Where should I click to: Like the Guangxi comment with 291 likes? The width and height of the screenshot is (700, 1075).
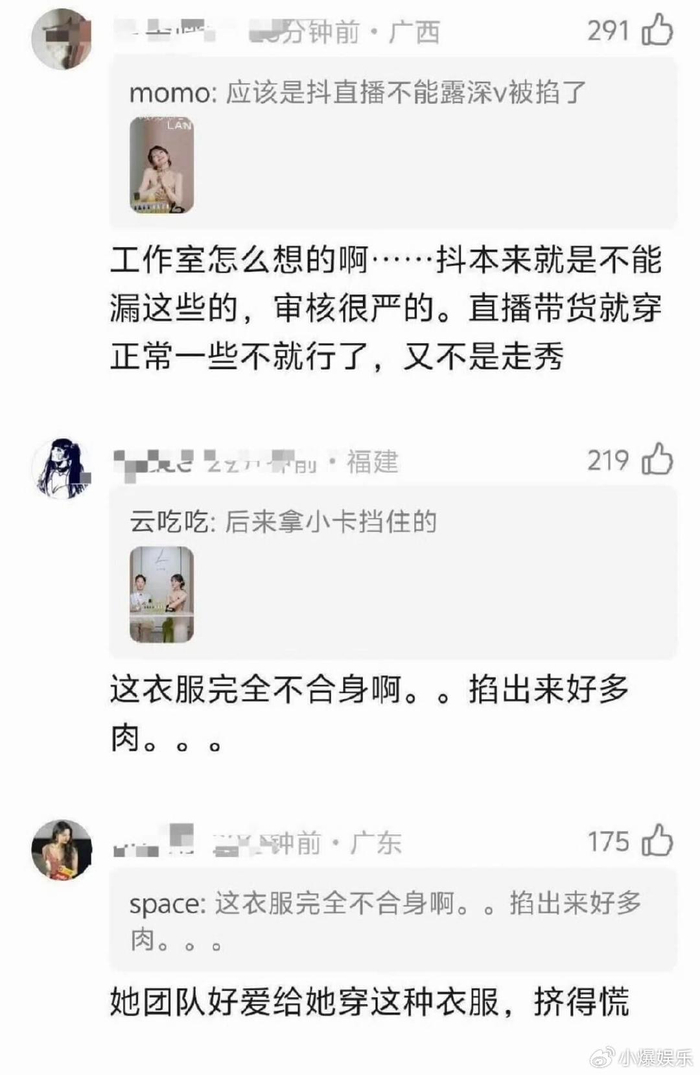coord(656,32)
